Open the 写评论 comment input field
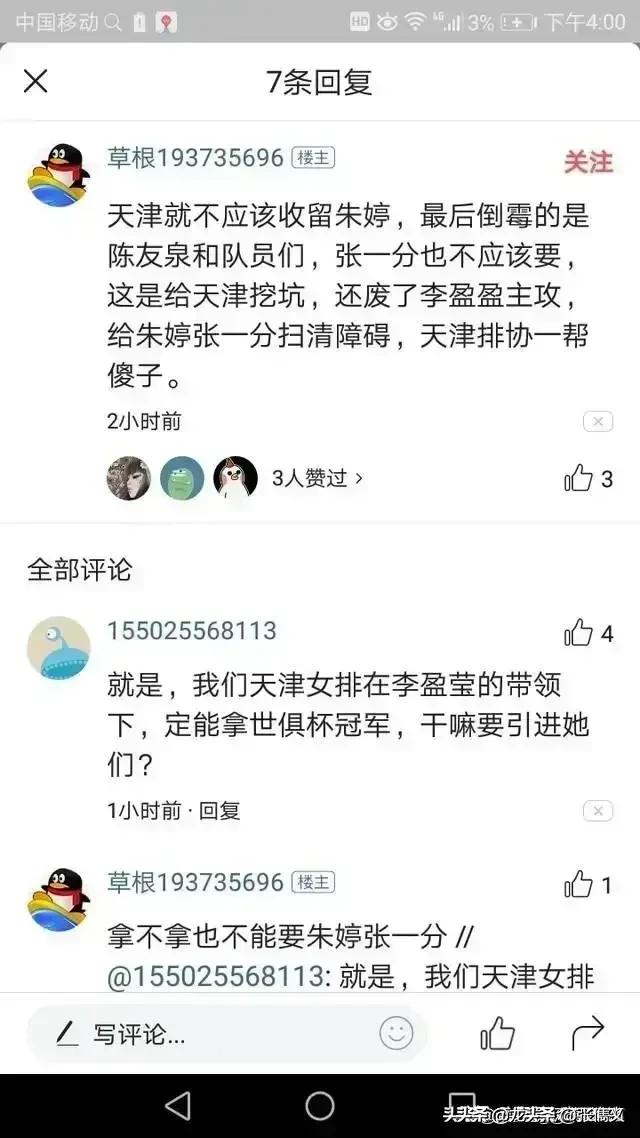The width and height of the screenshot is (640, 1138). point(200,1034)
